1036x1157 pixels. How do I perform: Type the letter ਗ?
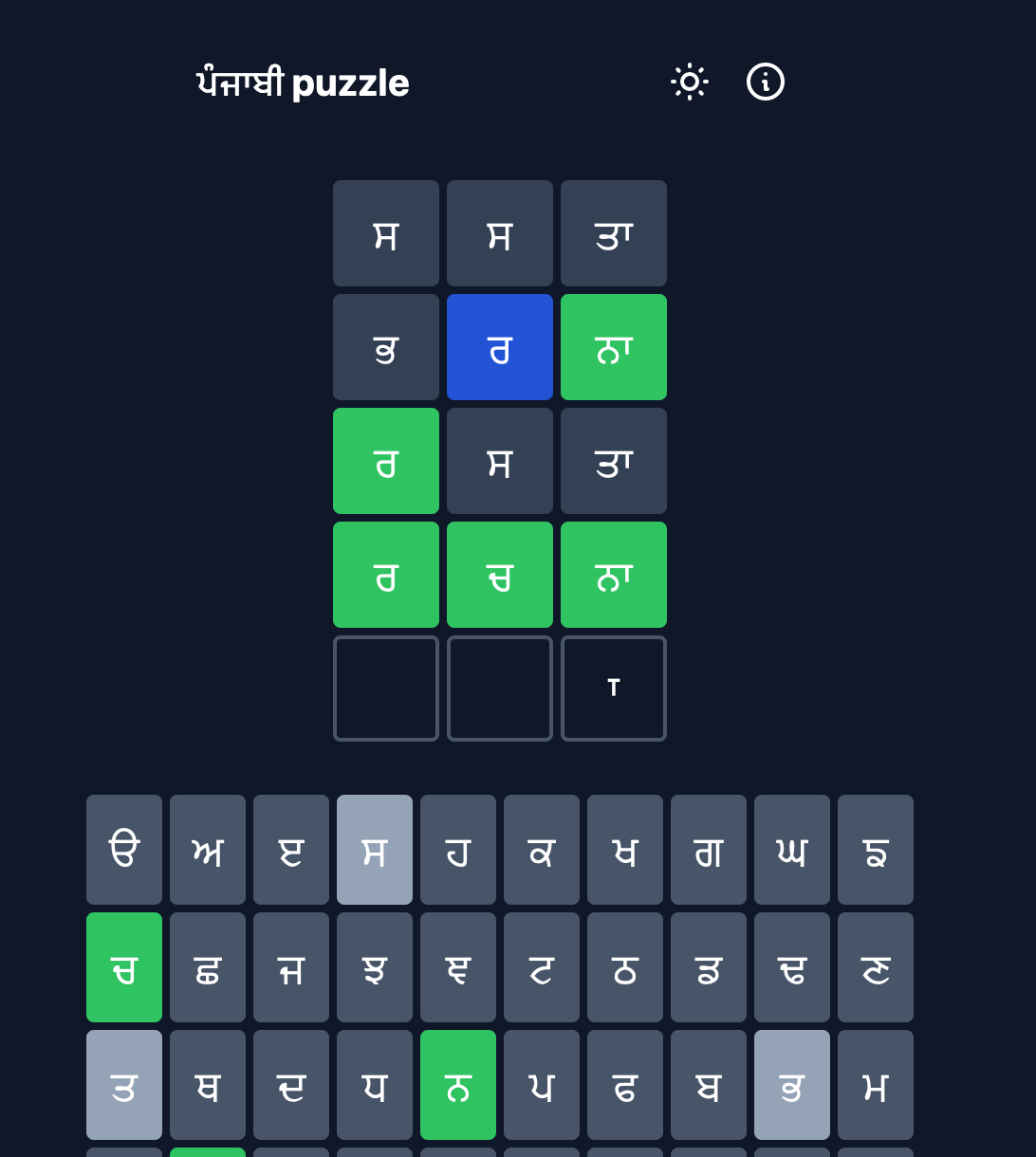709,850
